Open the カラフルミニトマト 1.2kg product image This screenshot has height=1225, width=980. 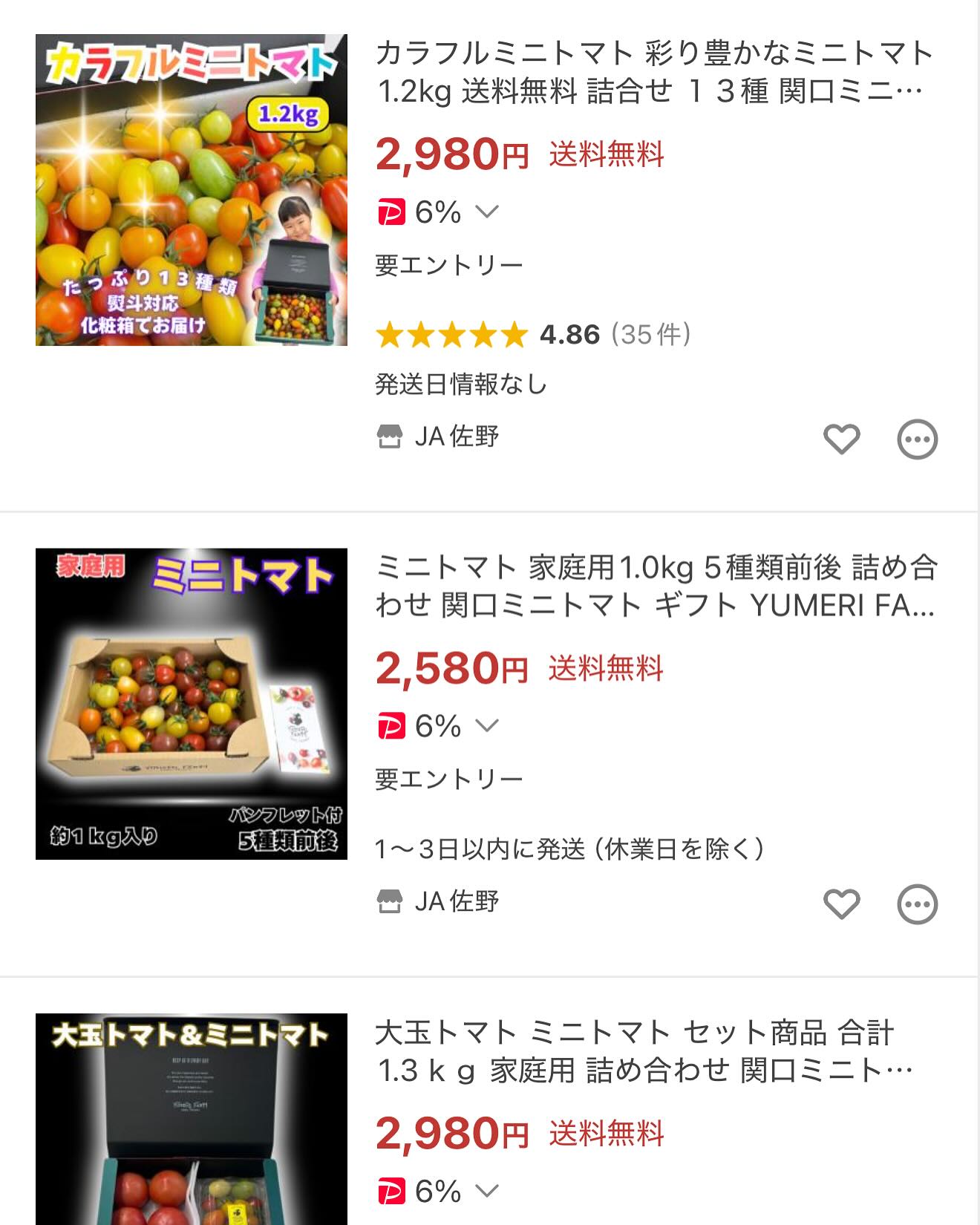click(x=191, y=190)
